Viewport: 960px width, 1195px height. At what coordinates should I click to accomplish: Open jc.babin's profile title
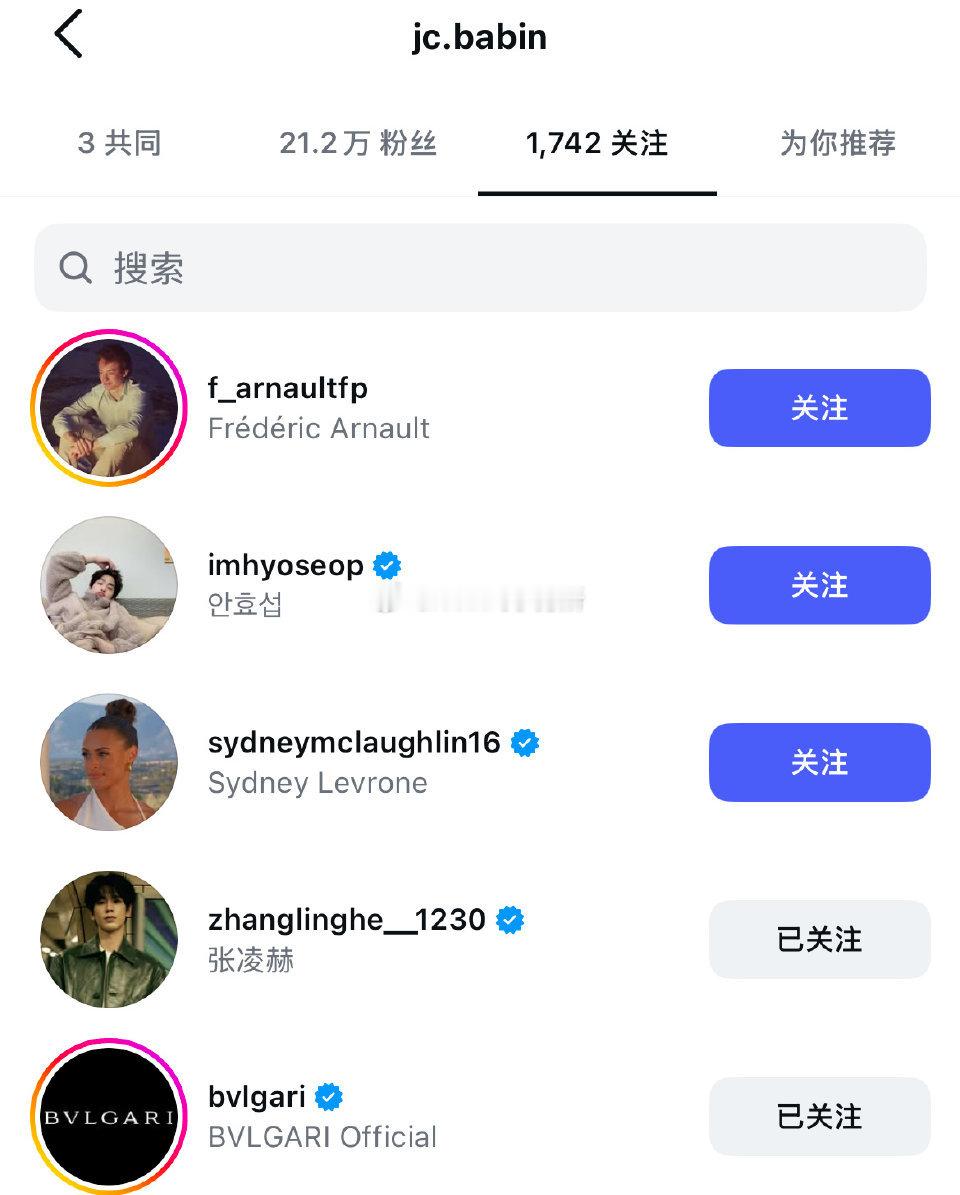click(x=480, y=36)
